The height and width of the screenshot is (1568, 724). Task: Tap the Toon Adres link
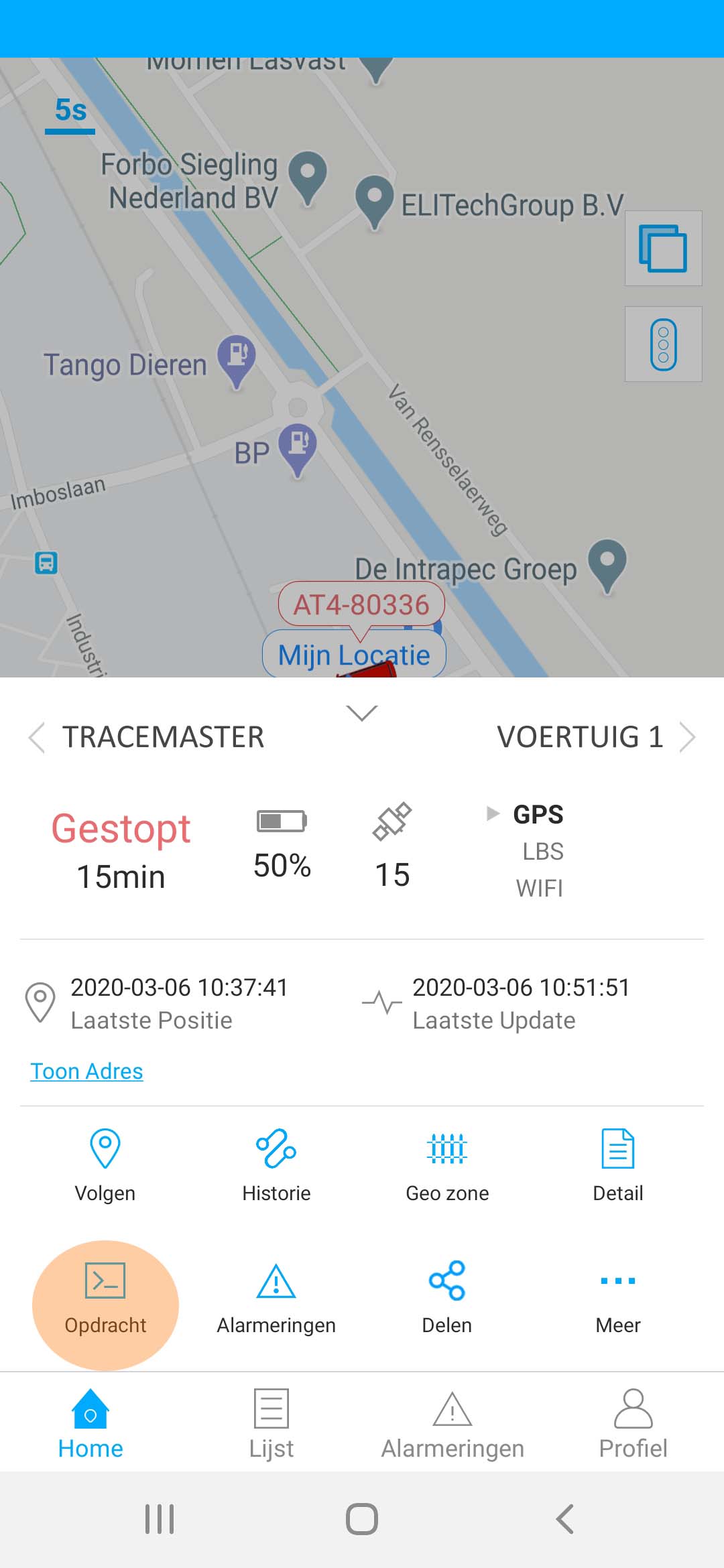coord(86,1071)
